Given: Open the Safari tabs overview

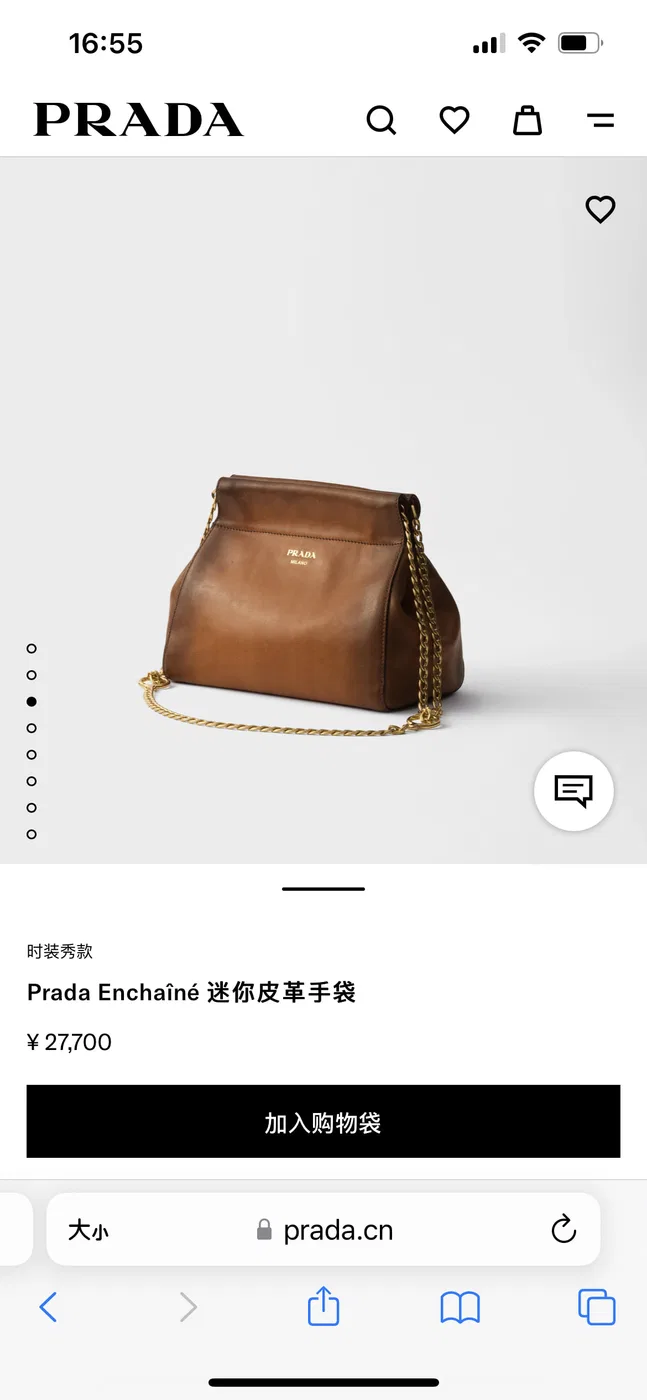Looking at the screenshot, I should coord(597,1307).
